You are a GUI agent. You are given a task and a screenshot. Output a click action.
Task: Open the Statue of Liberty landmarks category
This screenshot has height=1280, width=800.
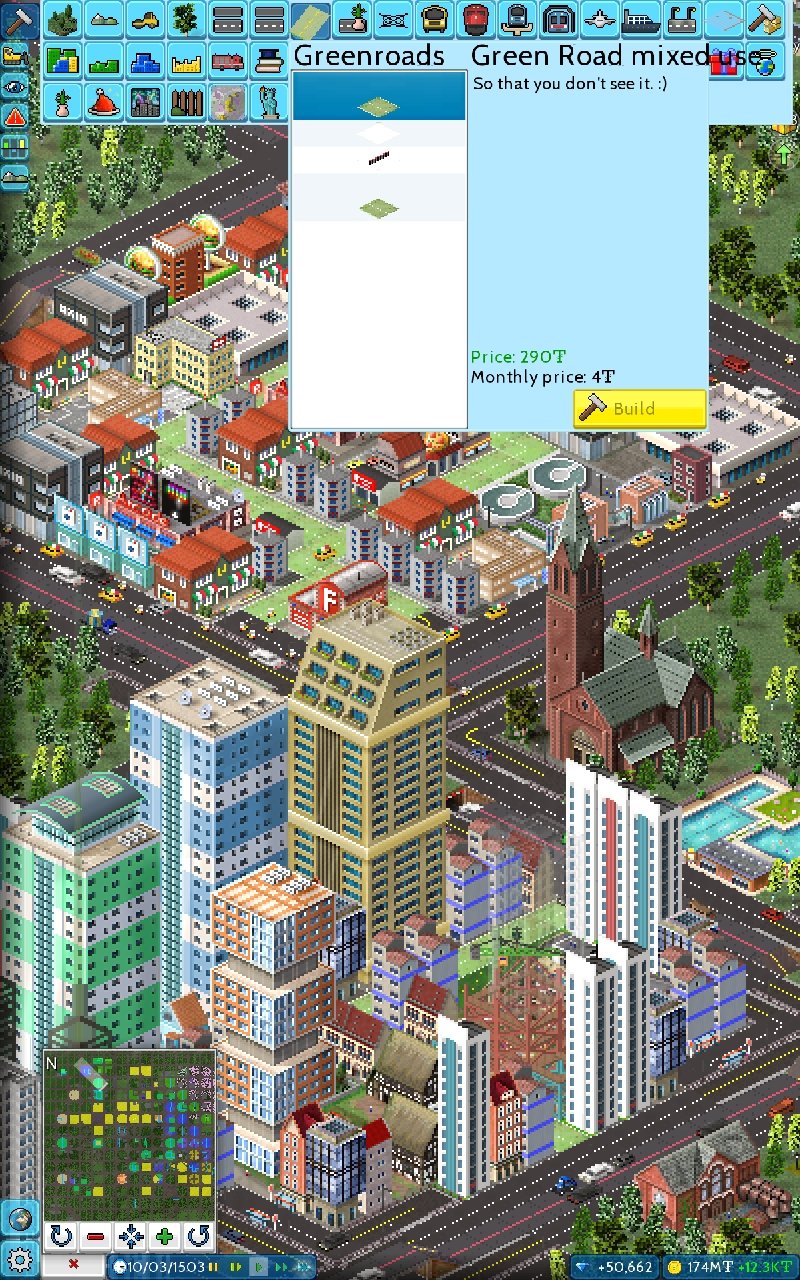click(x=268, y=102)
